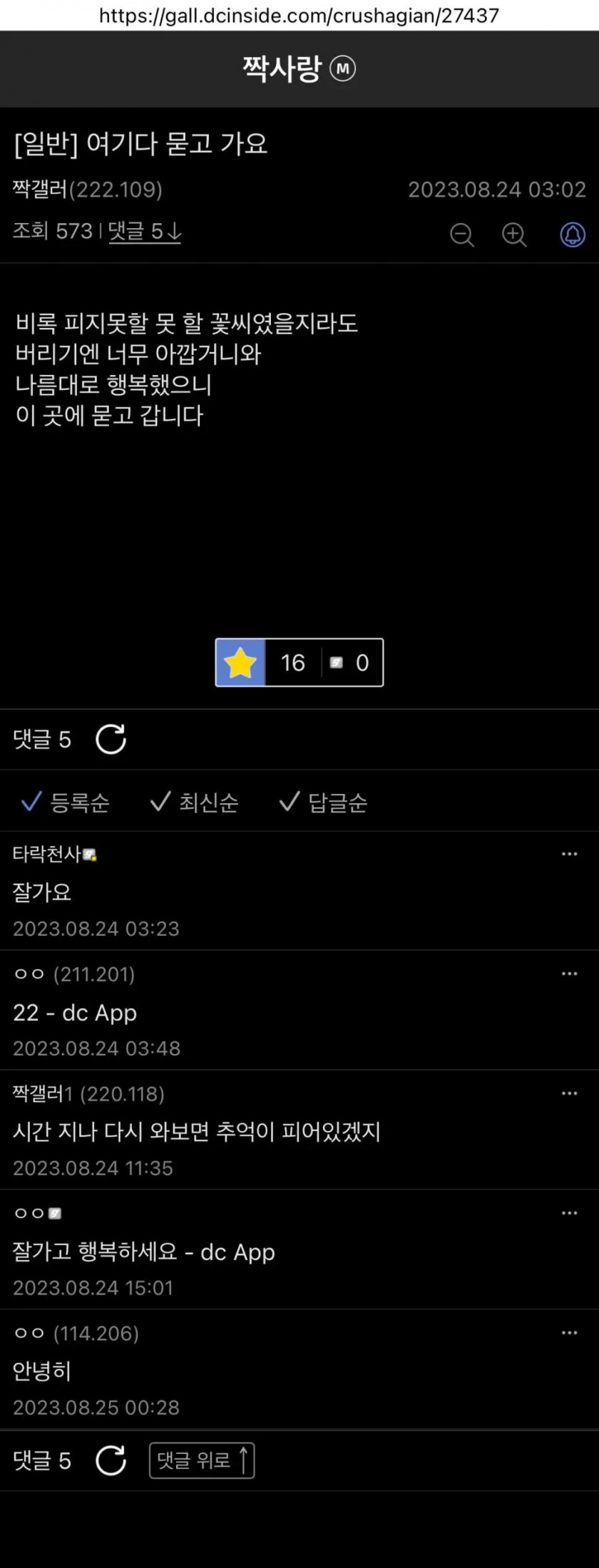The height and width of the screenshot is (1568, 599).
Task: Zoom out text with minus magnifier
Action: [x=462, y=234]
